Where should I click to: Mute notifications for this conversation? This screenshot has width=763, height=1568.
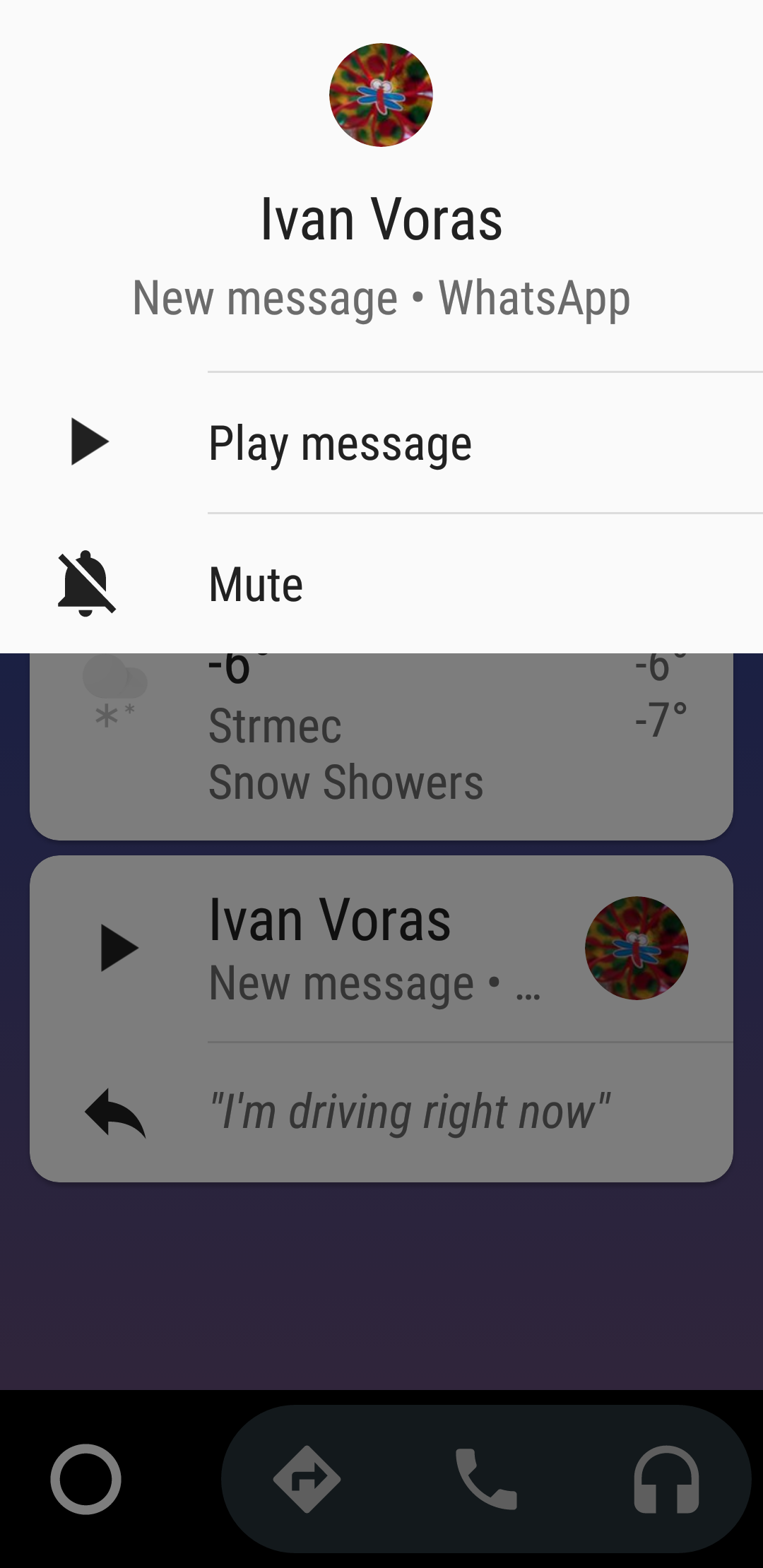tap(381, 584)
